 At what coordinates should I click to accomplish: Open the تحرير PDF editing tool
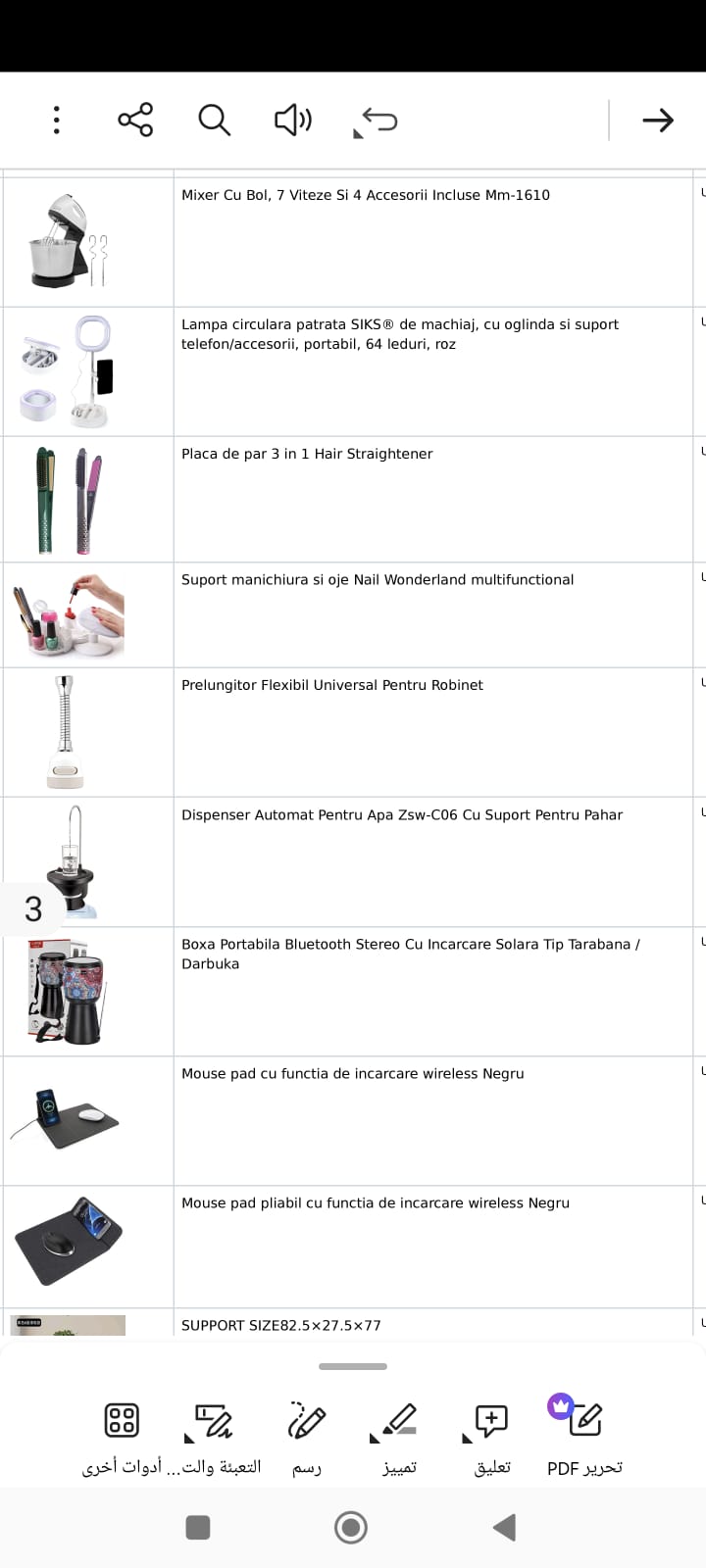(584, 1435)
